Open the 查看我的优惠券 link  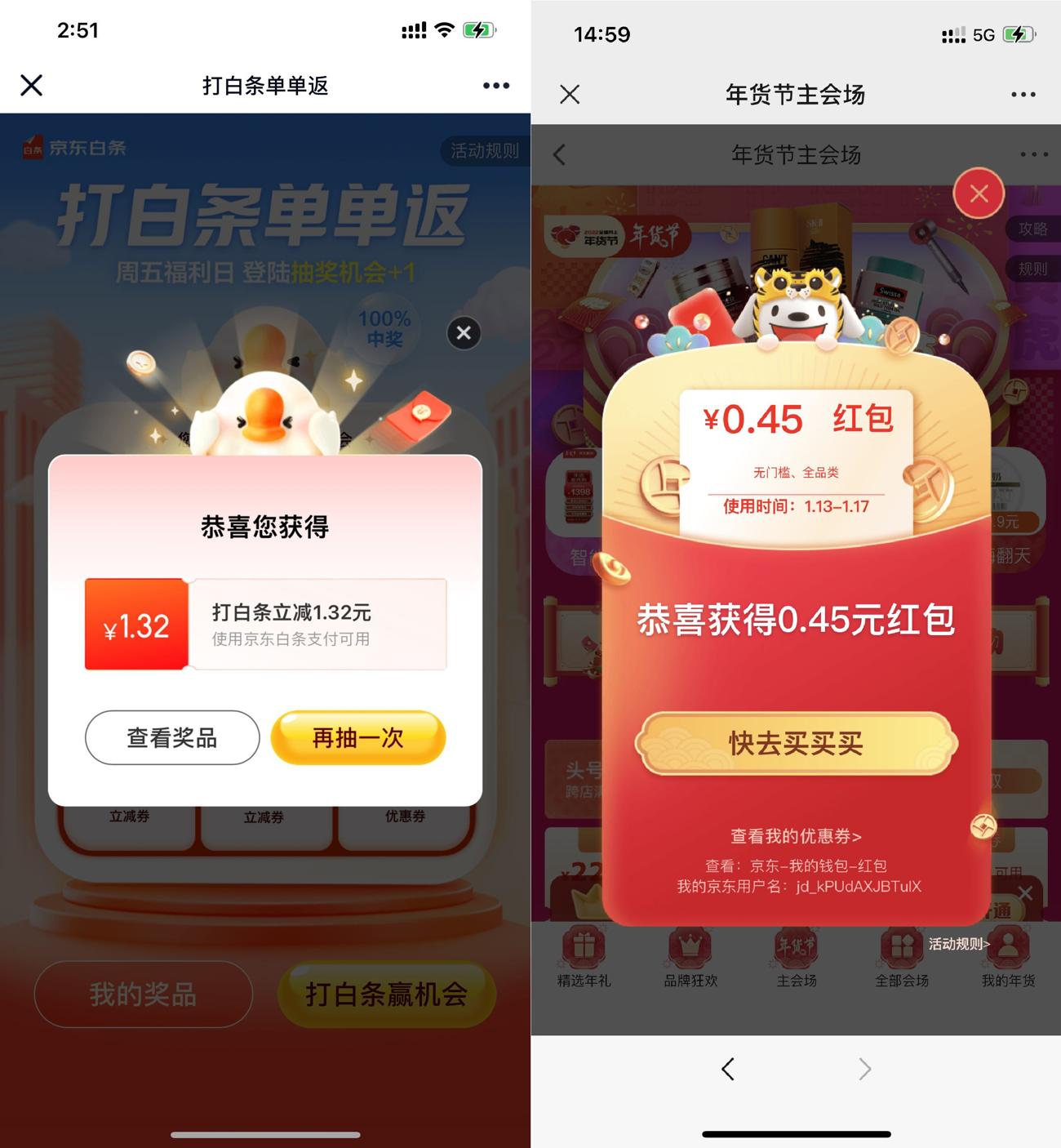[x=795, y=837]
